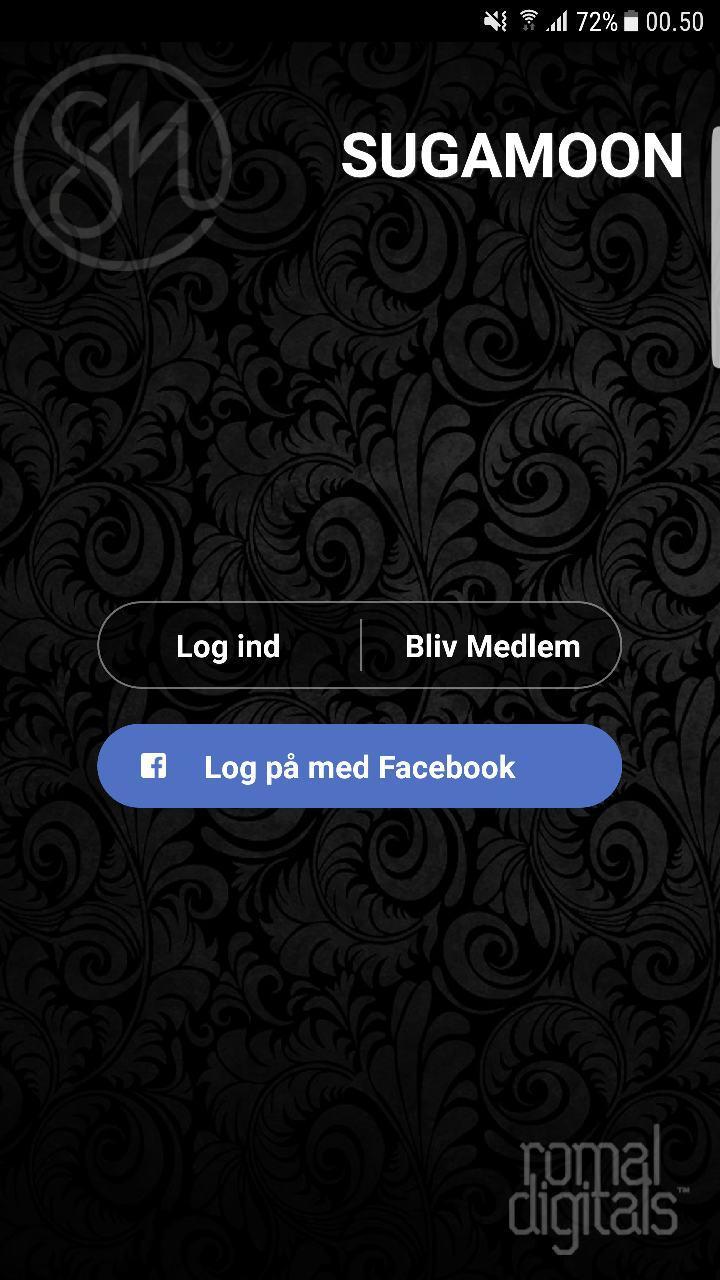Tap the Log ind button
The height and width of the screenshot is (1280, 720).
pos(229,646)
